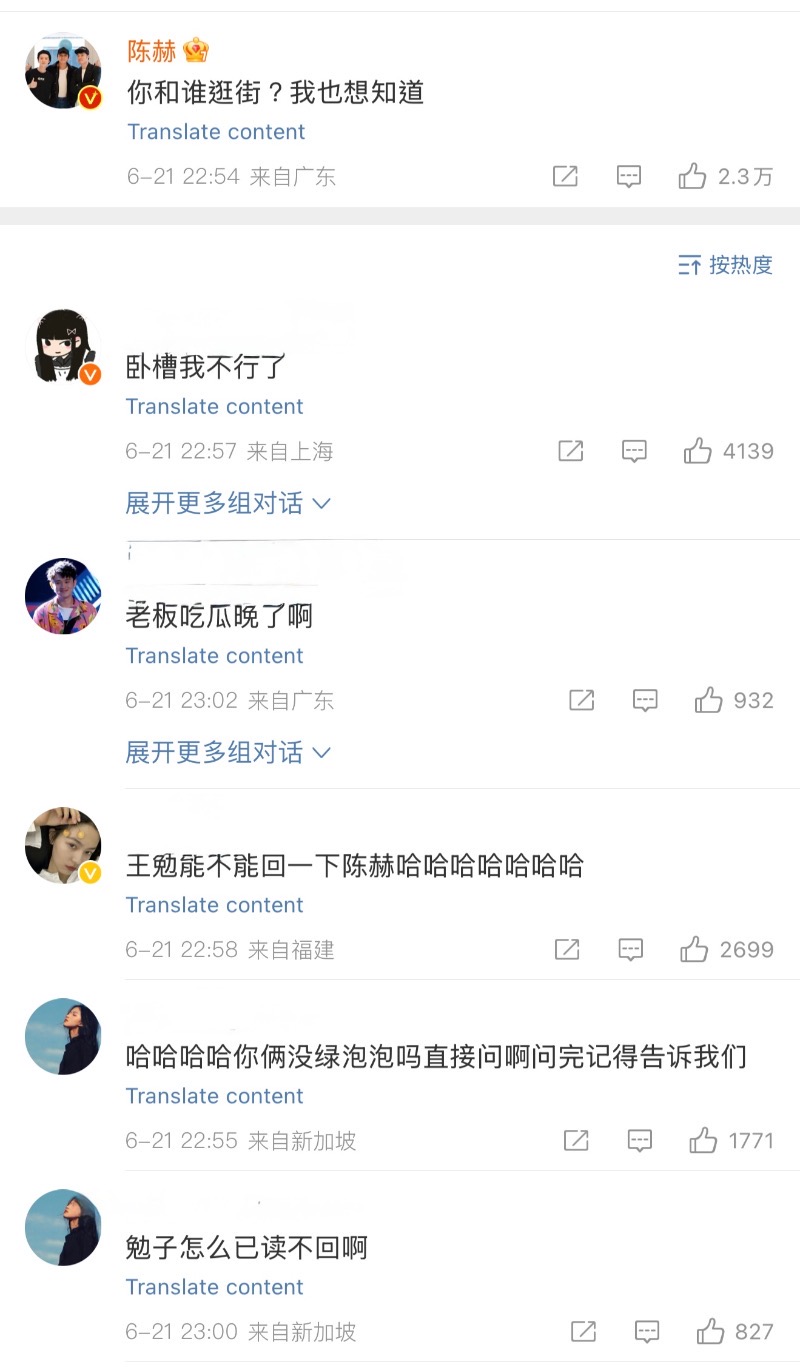Translate the comment 勉子怎么已读不回啊
800x1370 pixels.
(214, 1287)
